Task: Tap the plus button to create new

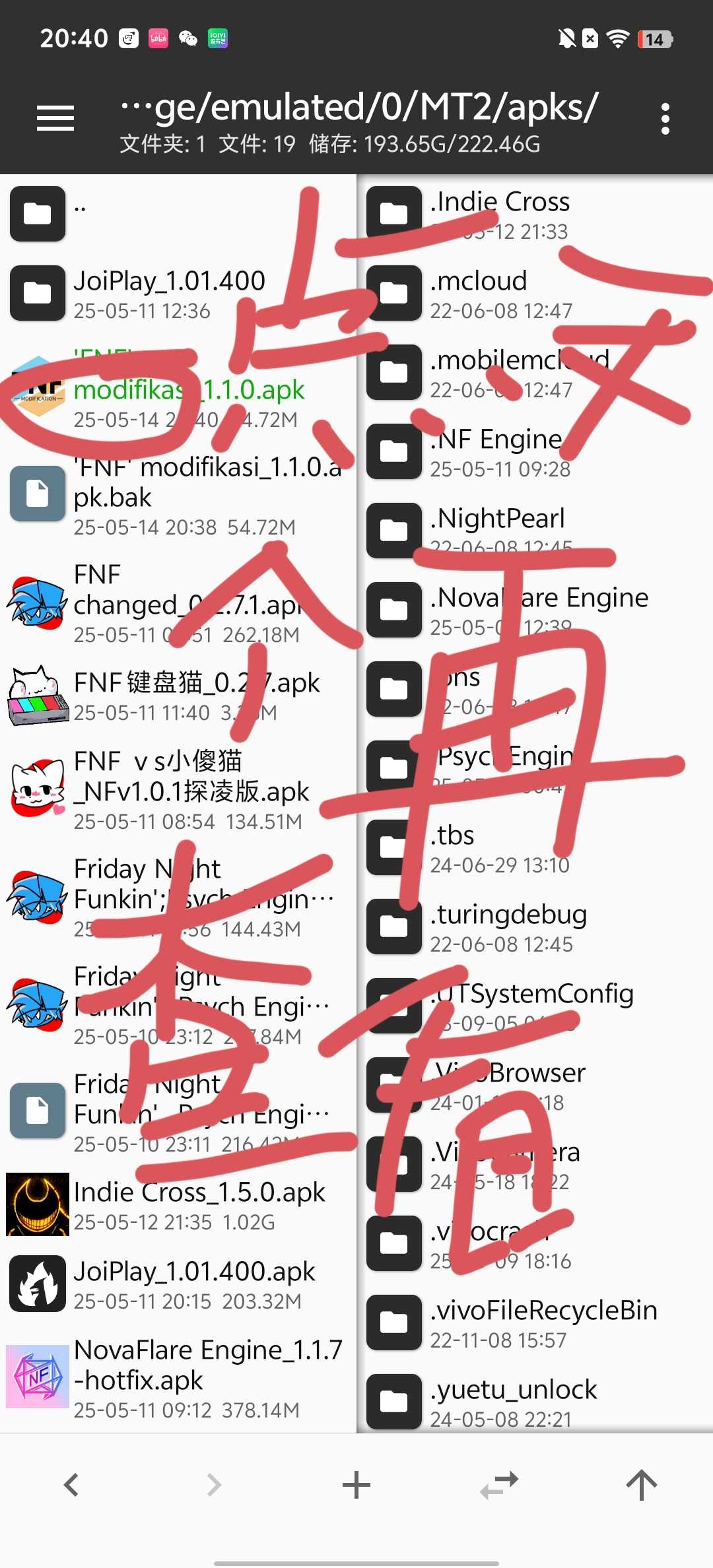Action: pos(356,1486)
